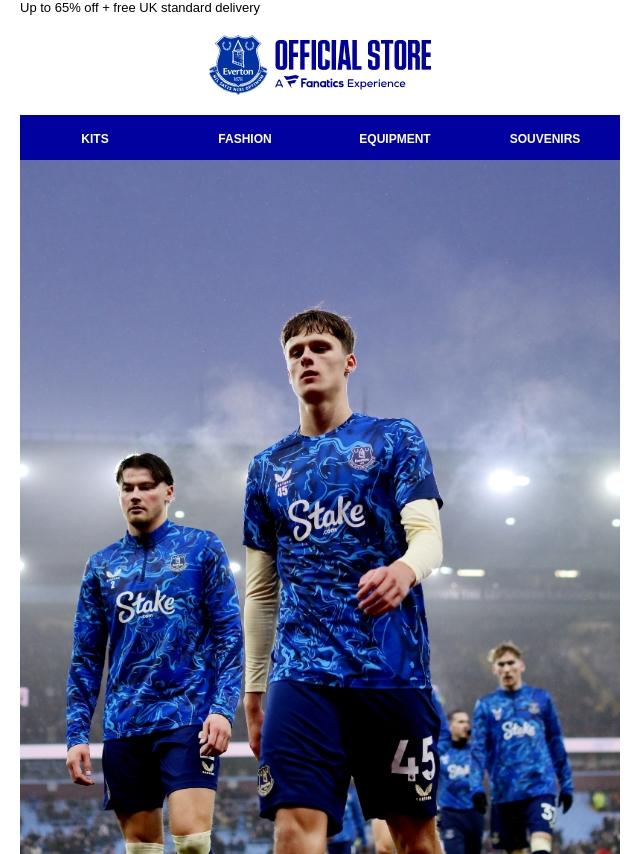This screenshot has width=640, height=854.
Task: Open the Everton Official Store header link
Action: (x=320, y=65)
